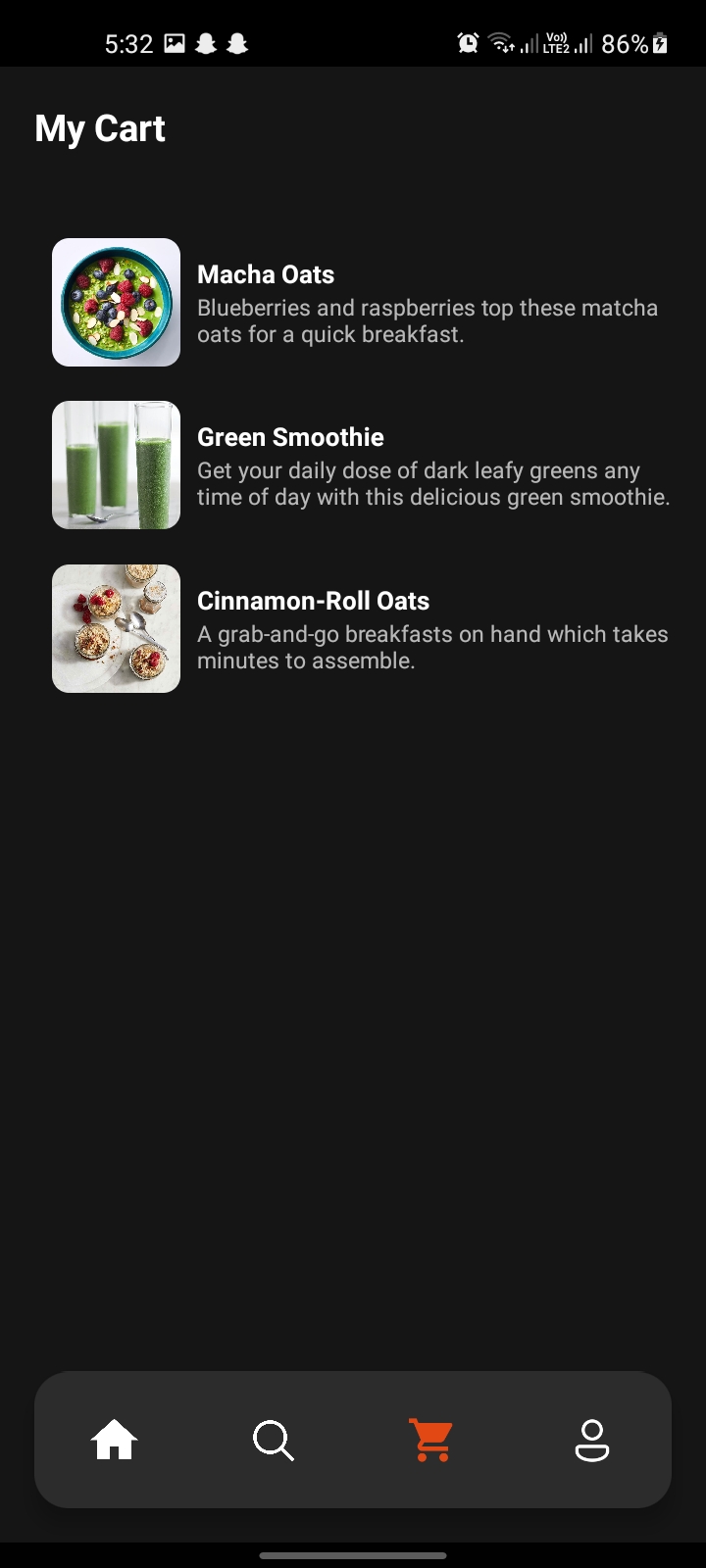706x1568 pixels.
Task: Tap the gesture navigation bar at bottom
Action: pos(353,1553)
